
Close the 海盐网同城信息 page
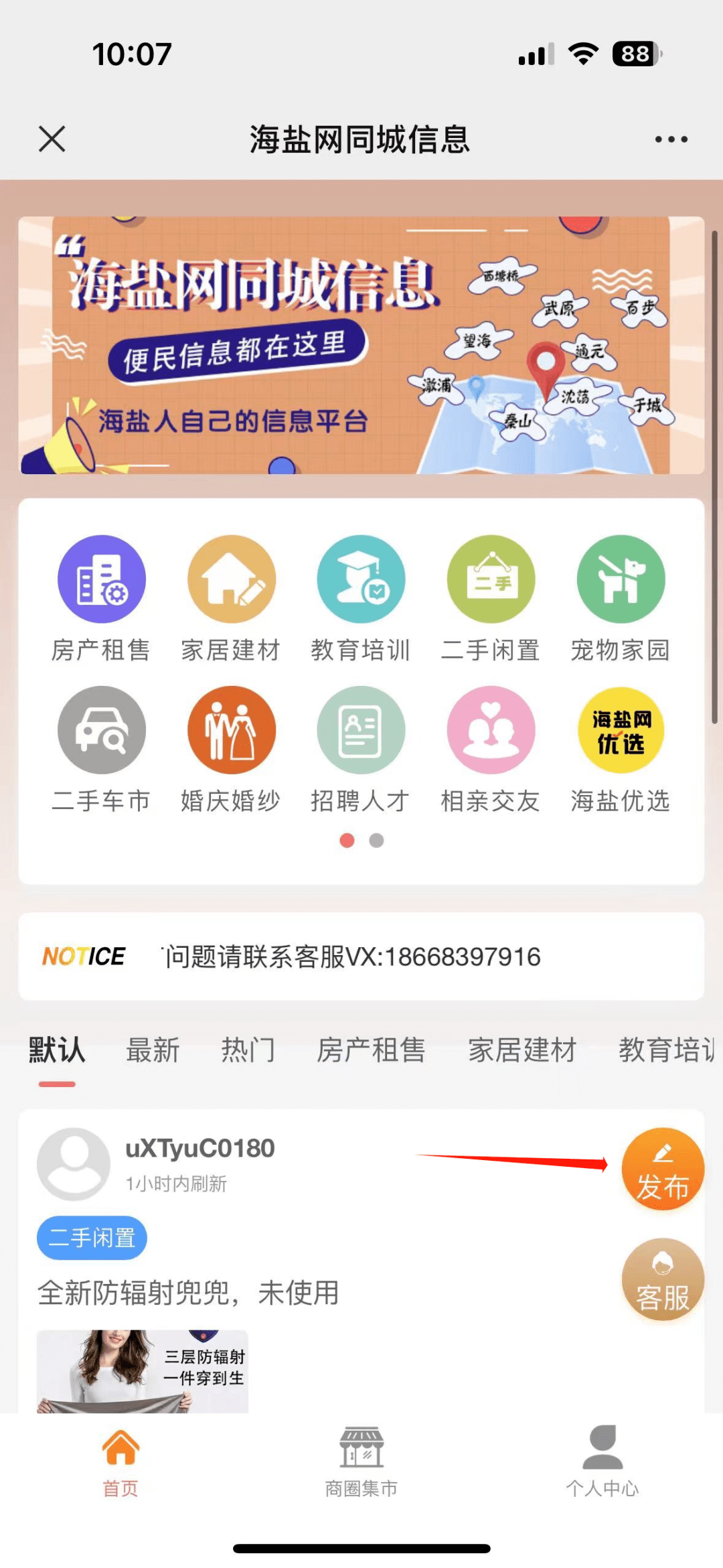pos(52,139)
